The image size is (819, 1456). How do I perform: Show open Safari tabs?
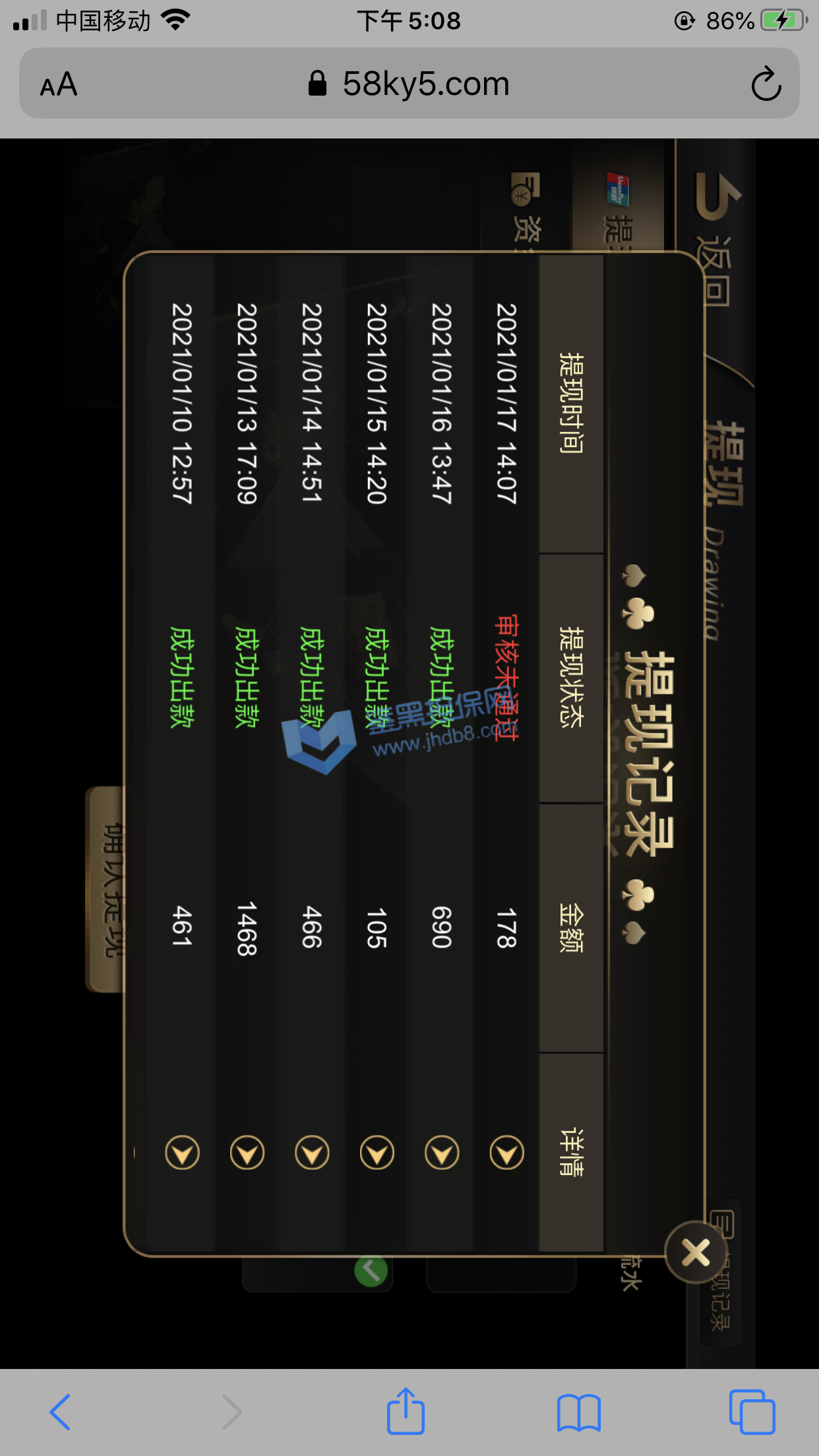752,1412
